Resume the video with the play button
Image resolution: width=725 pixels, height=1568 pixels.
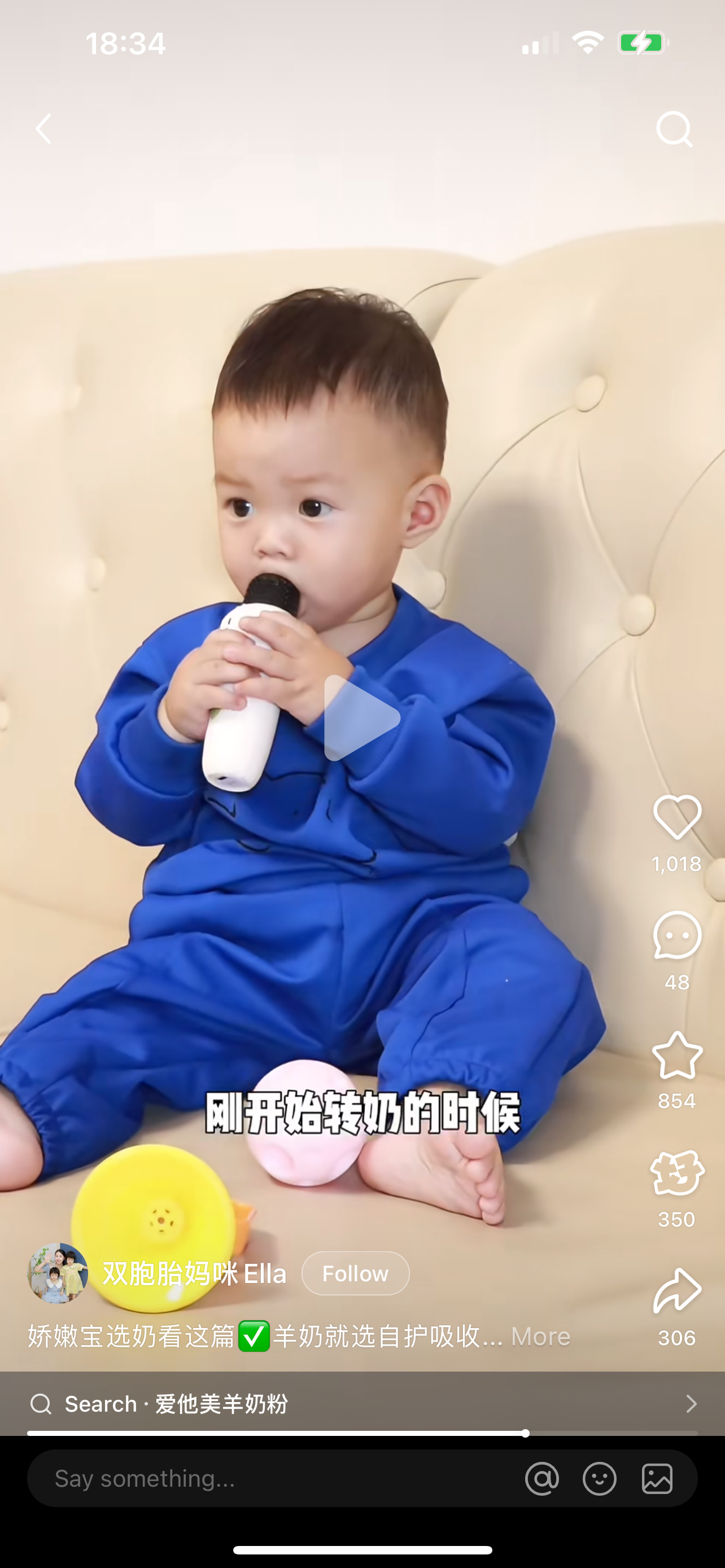(x=361, y=719)
